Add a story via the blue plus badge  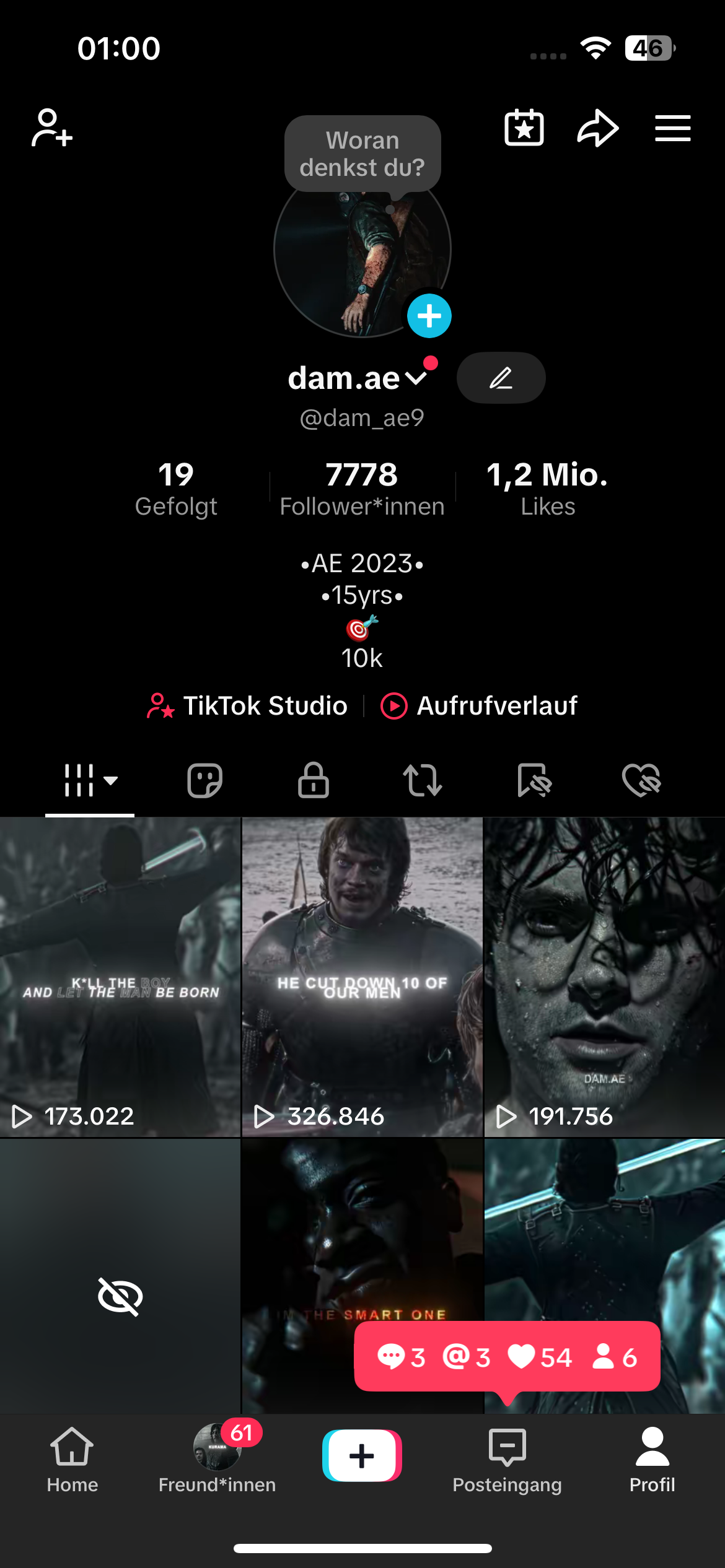coord(429,316)
